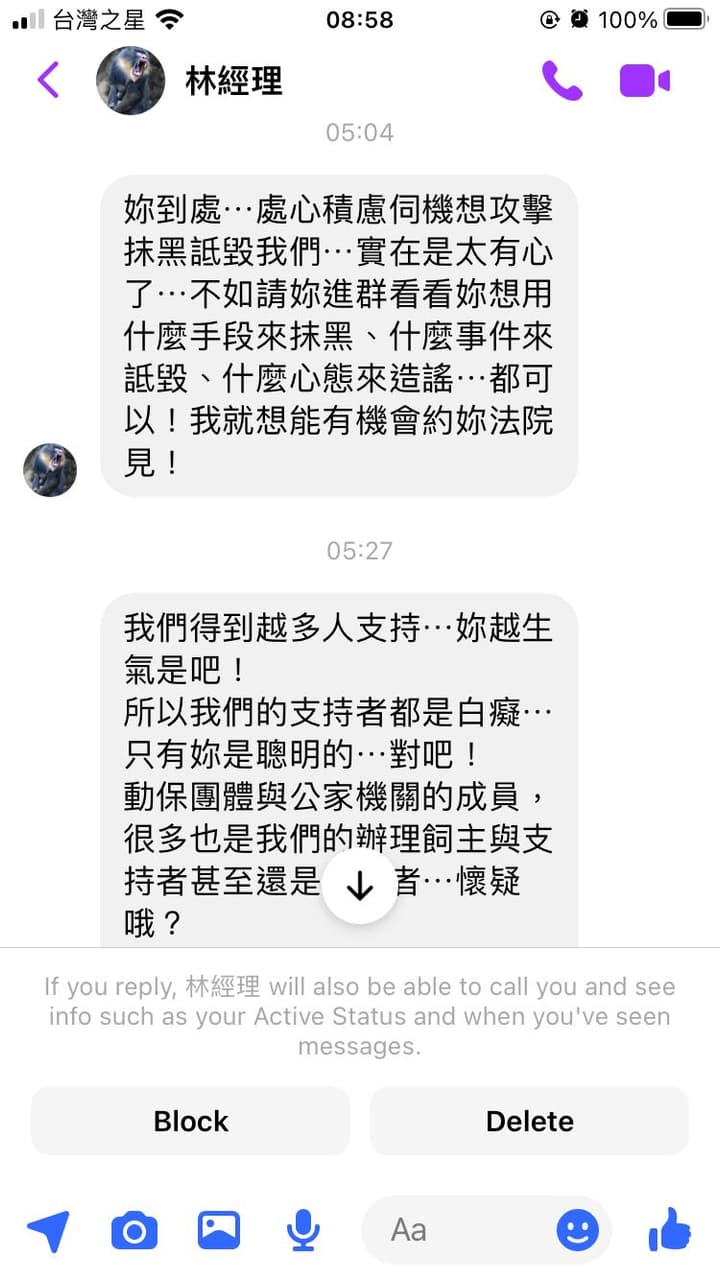Open 林經理's profile from the header
Screen dimensions: 720x1280
[190, 81]
